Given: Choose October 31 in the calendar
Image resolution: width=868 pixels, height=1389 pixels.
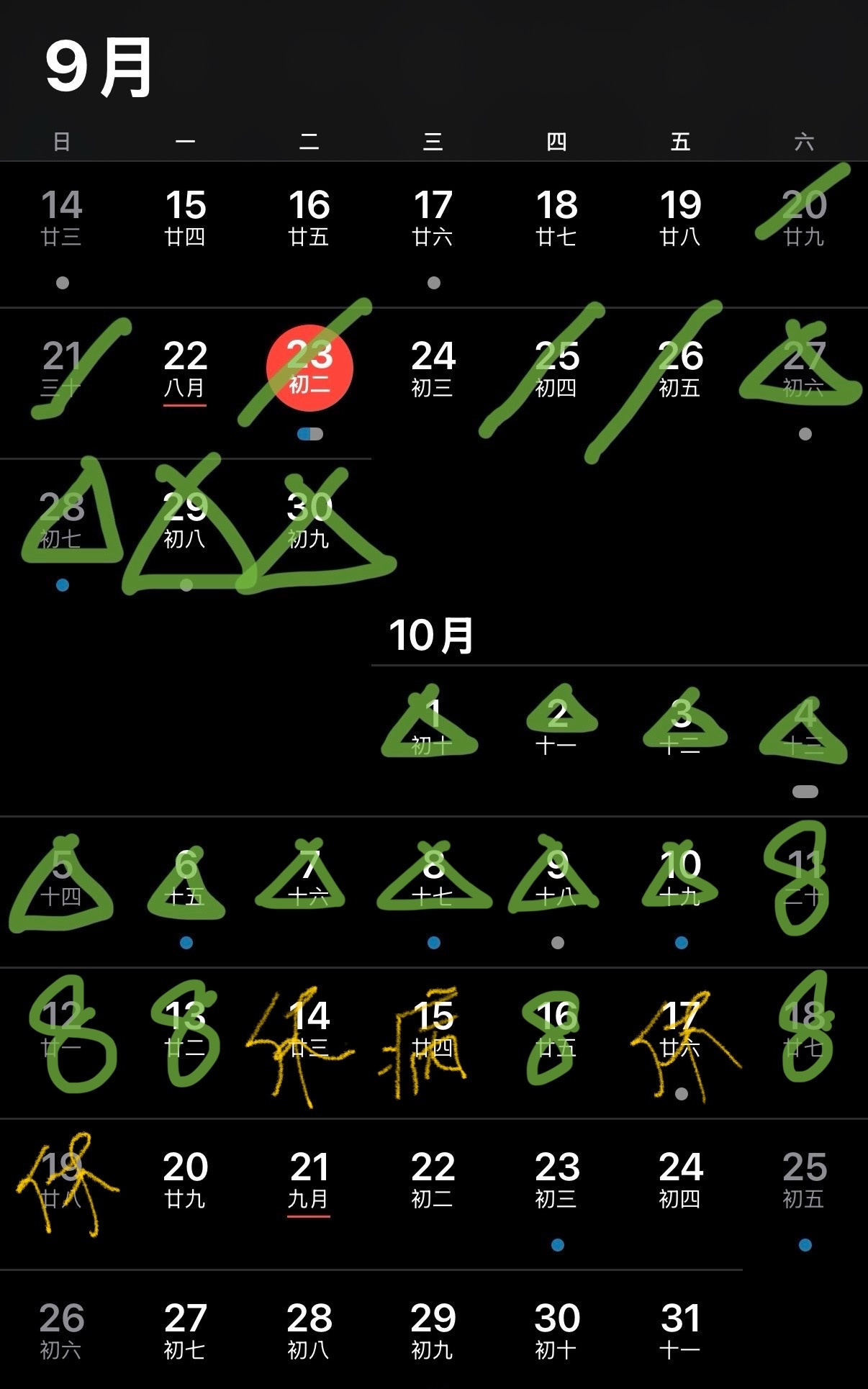Looking at the screenshot, I should [681, 1330].
